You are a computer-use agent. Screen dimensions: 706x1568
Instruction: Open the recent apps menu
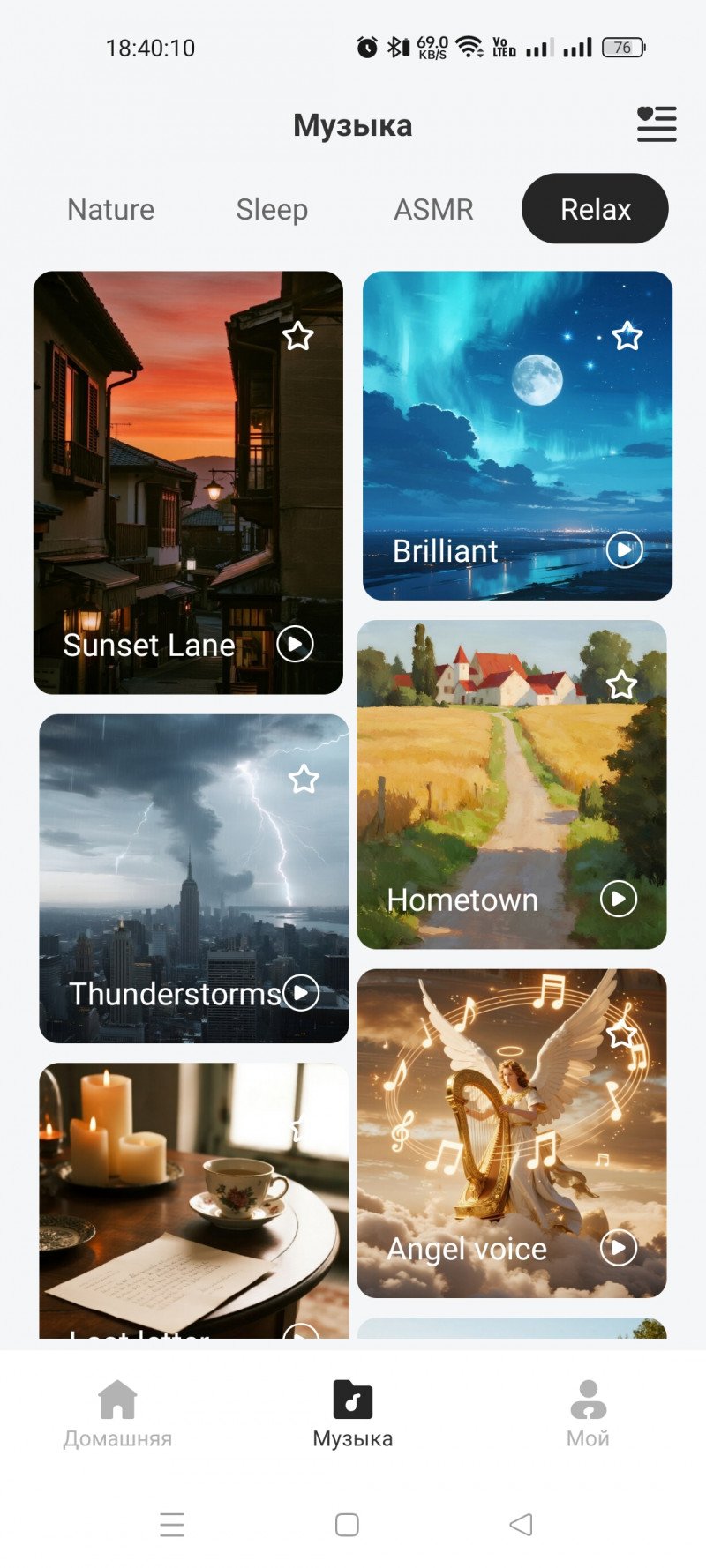tap(172, 1525)
